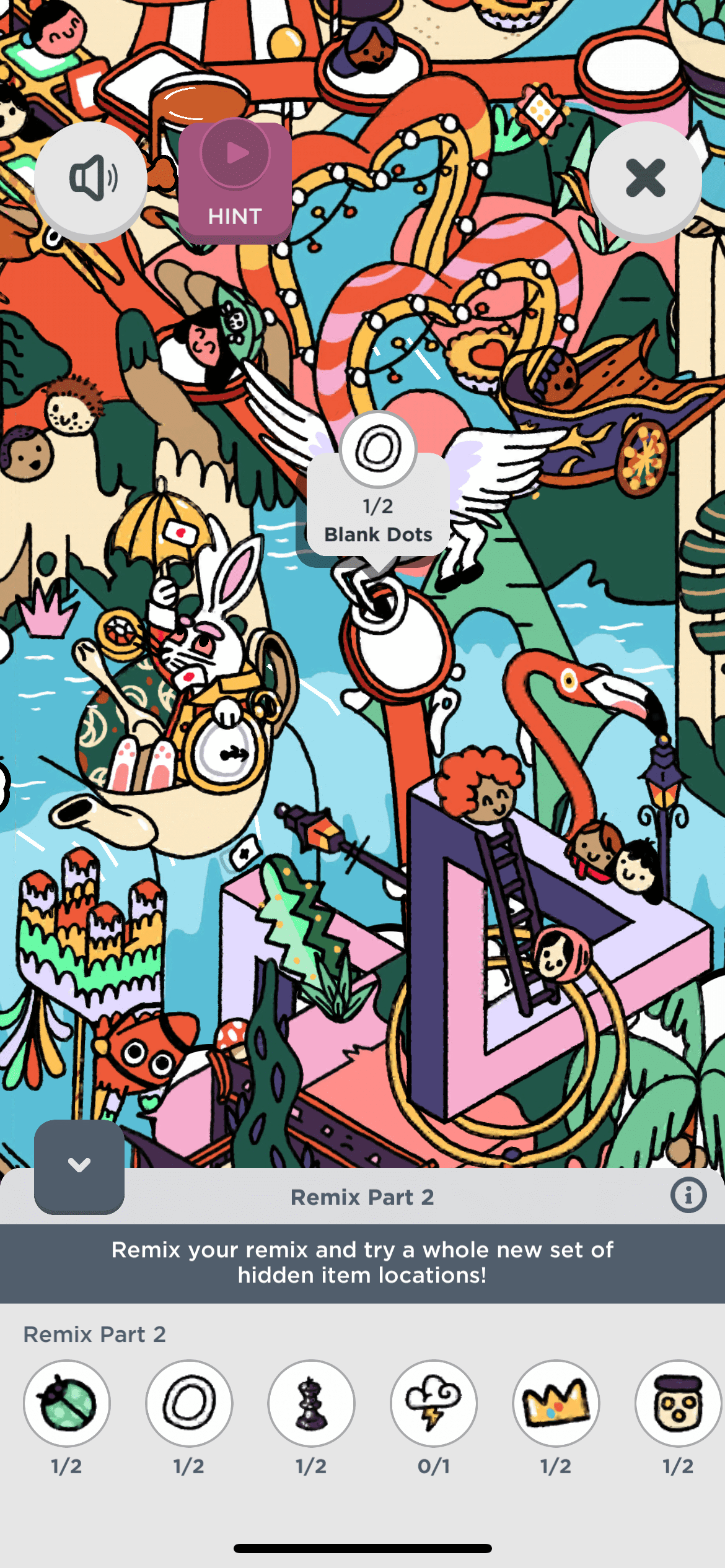The width and height of the screenshot is (725, 1568).
Task: Mute the game sound
Action: [x=91, y=179]
